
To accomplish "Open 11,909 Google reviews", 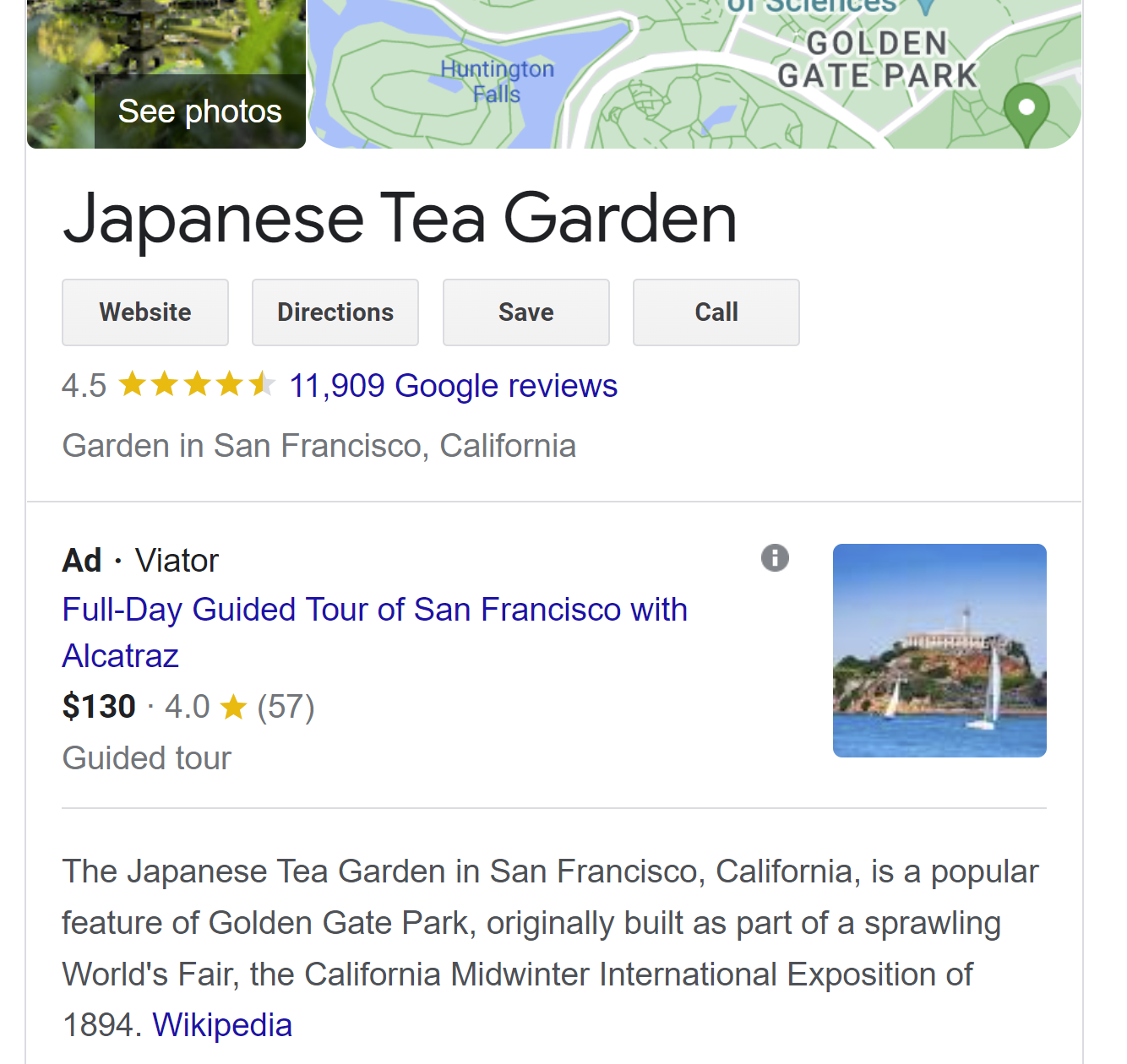I will [453, 386].
